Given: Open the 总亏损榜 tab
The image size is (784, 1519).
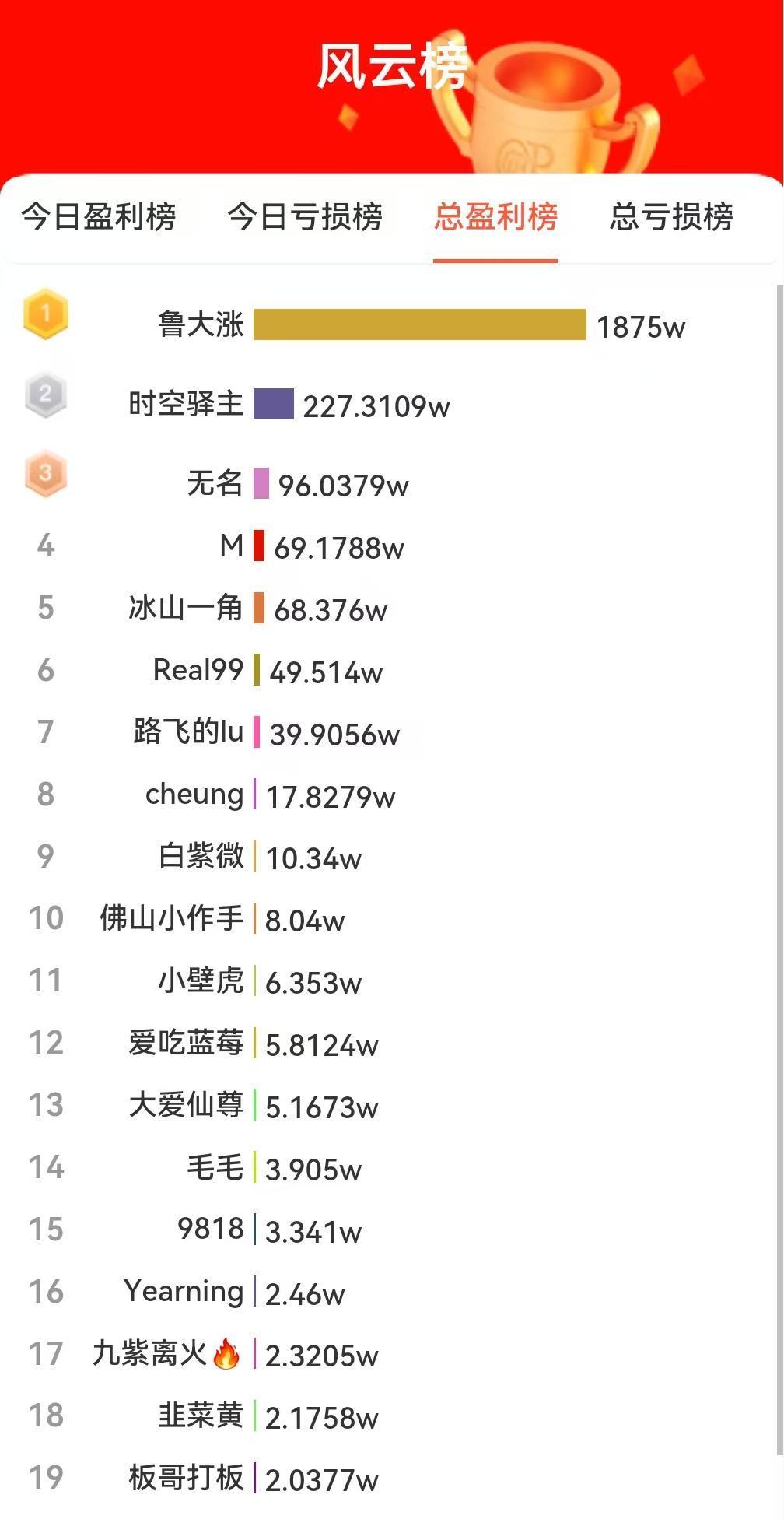Looking at the screenshot, I should click(x=671, y=216).
